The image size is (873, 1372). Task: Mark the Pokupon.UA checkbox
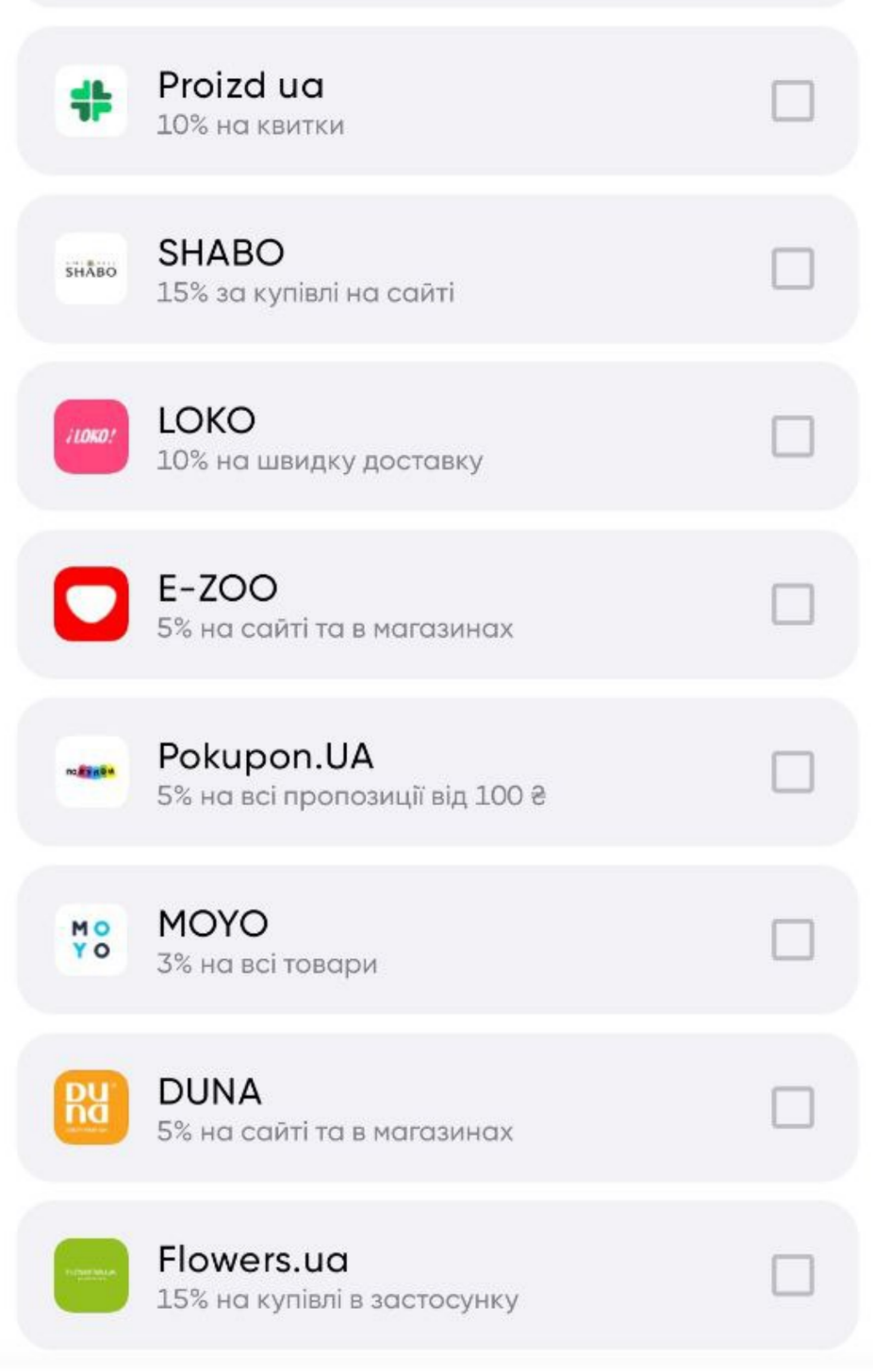(792, 772)
